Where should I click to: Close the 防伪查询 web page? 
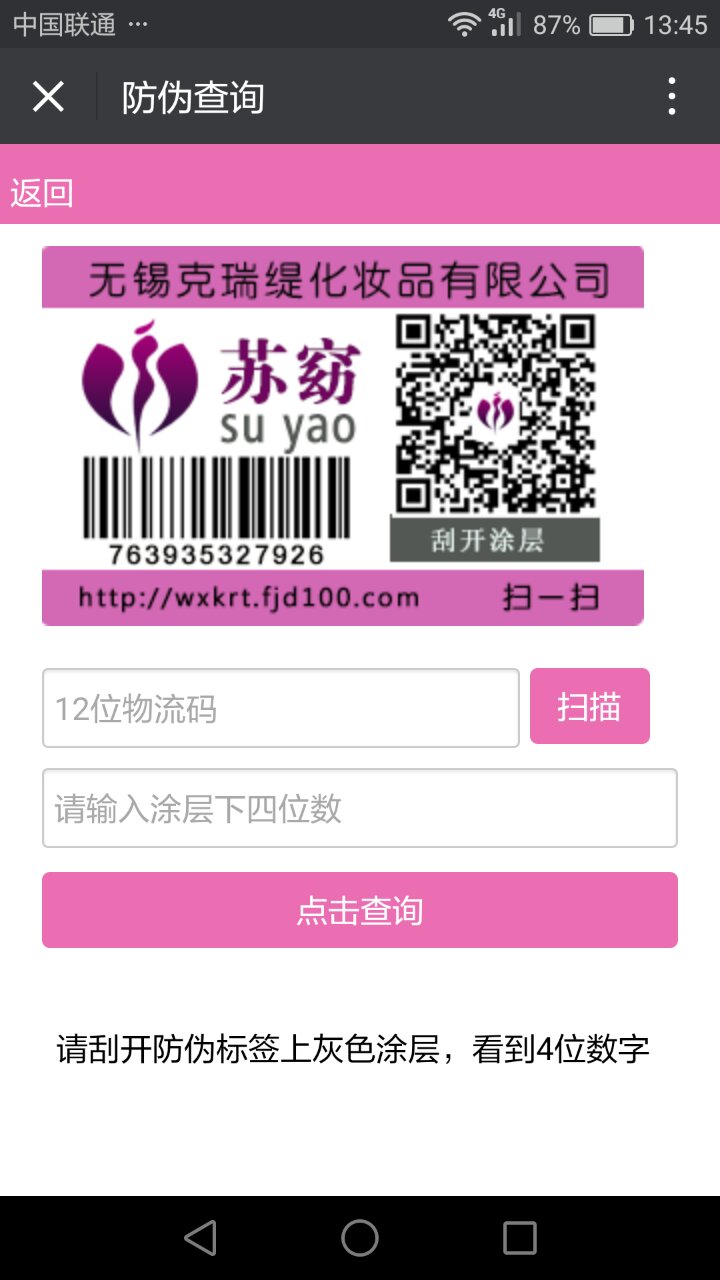(48, 97)
